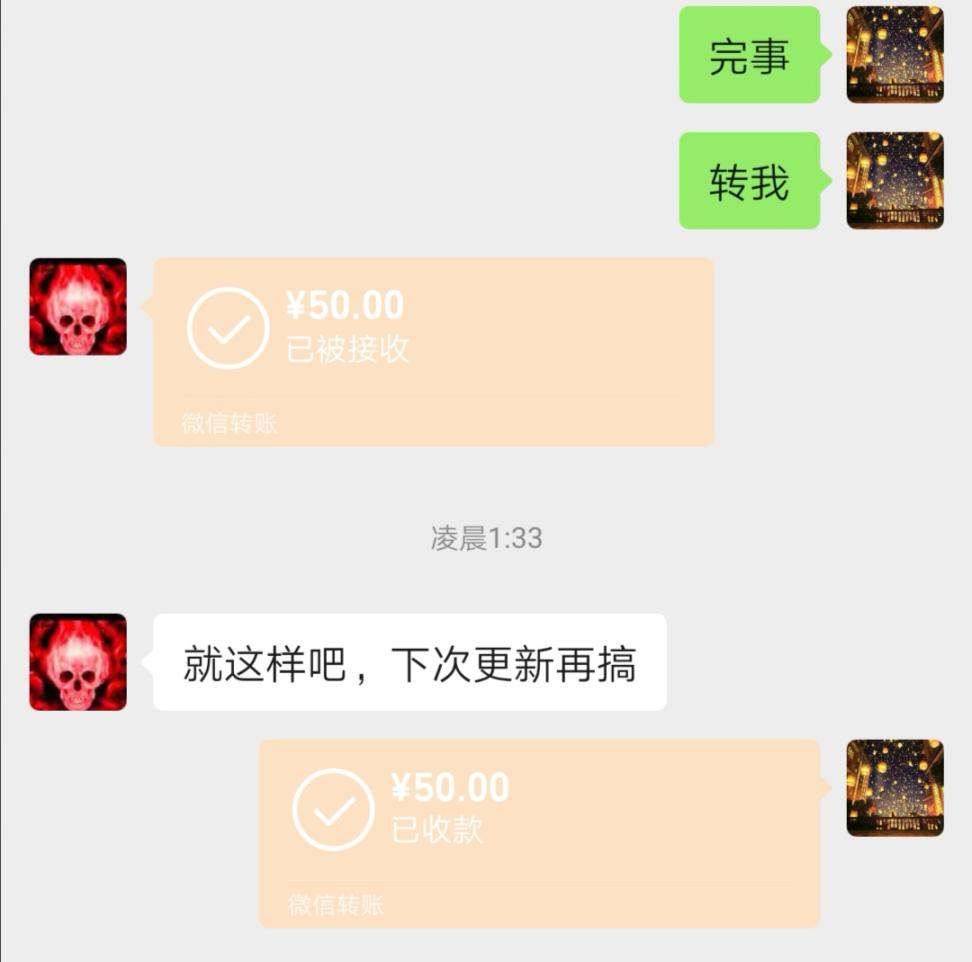The image size is (972, 962).
Task: Open skull avatar next to 就这样吧 message
Action: (x=78, y=662)
